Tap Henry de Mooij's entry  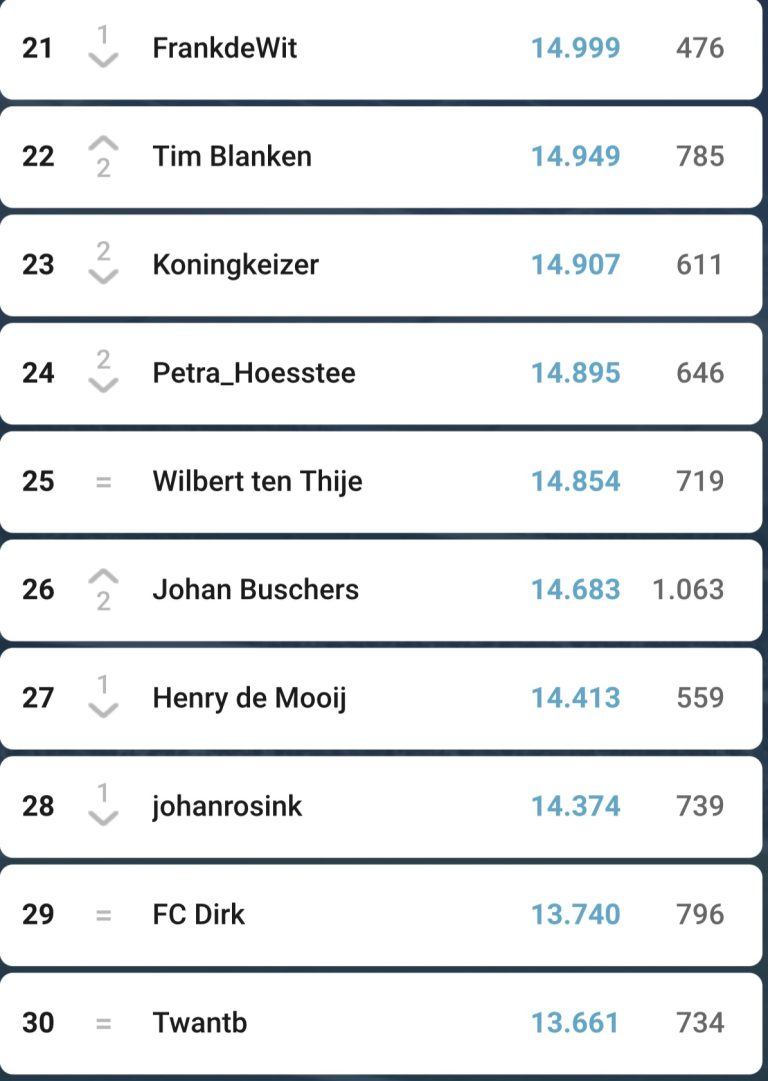pos(249,697)
